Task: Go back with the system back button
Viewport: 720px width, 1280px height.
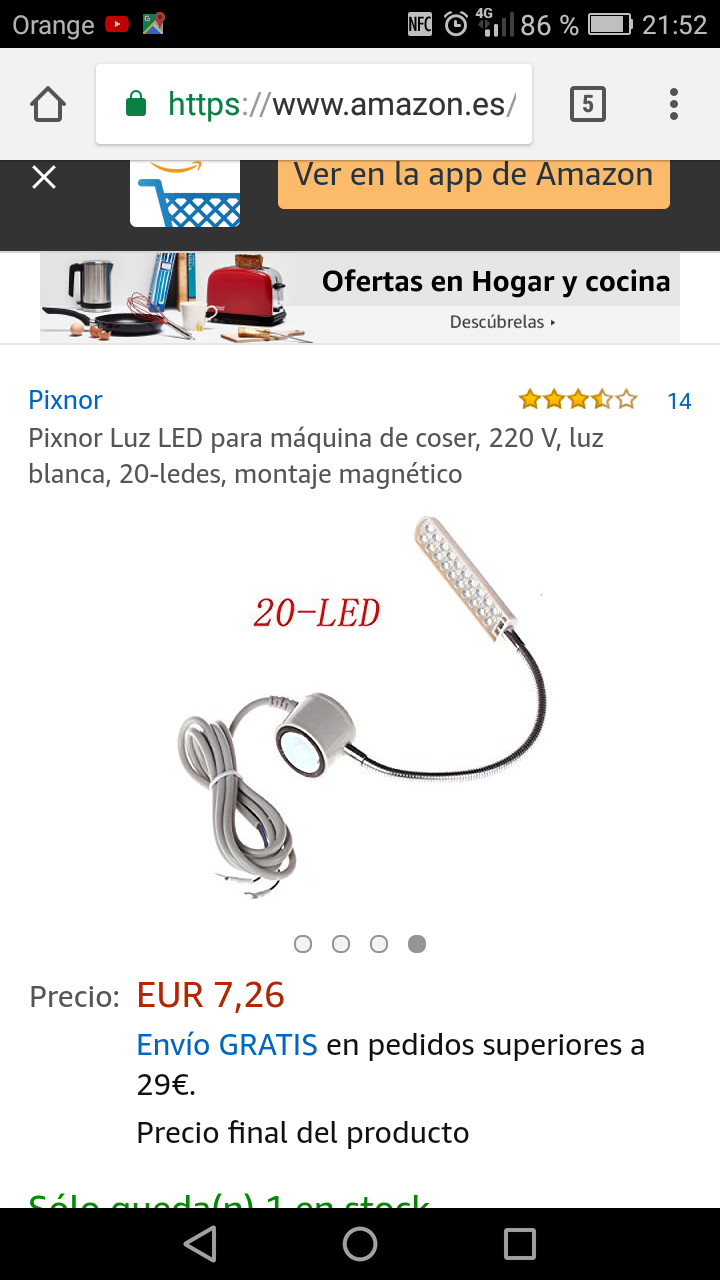Action: [200, 1244]
